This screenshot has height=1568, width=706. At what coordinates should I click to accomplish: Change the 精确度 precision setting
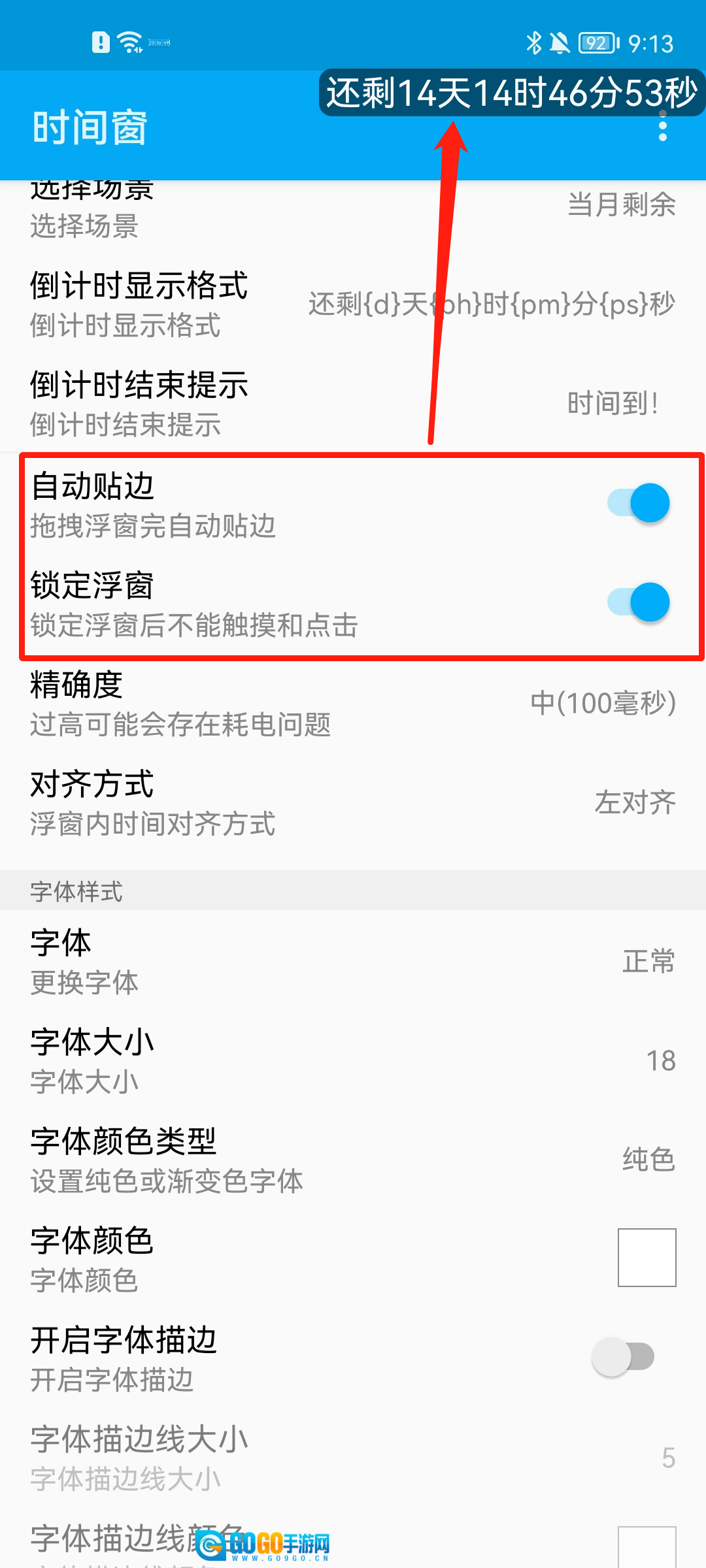(353, 703)
